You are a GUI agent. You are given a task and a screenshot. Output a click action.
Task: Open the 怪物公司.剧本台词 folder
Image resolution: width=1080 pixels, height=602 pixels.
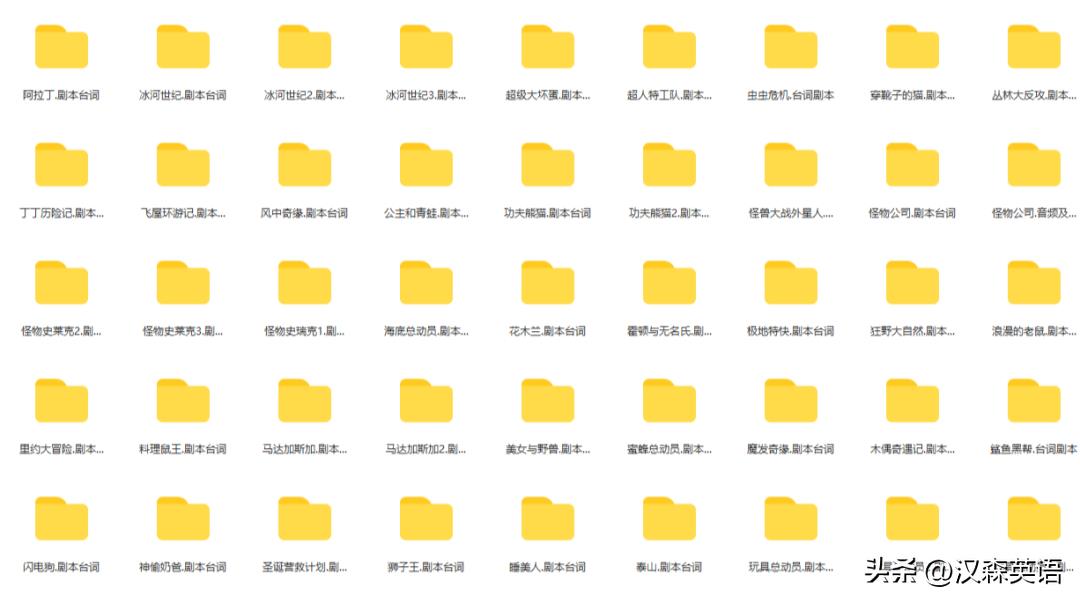tap(912, 166)
